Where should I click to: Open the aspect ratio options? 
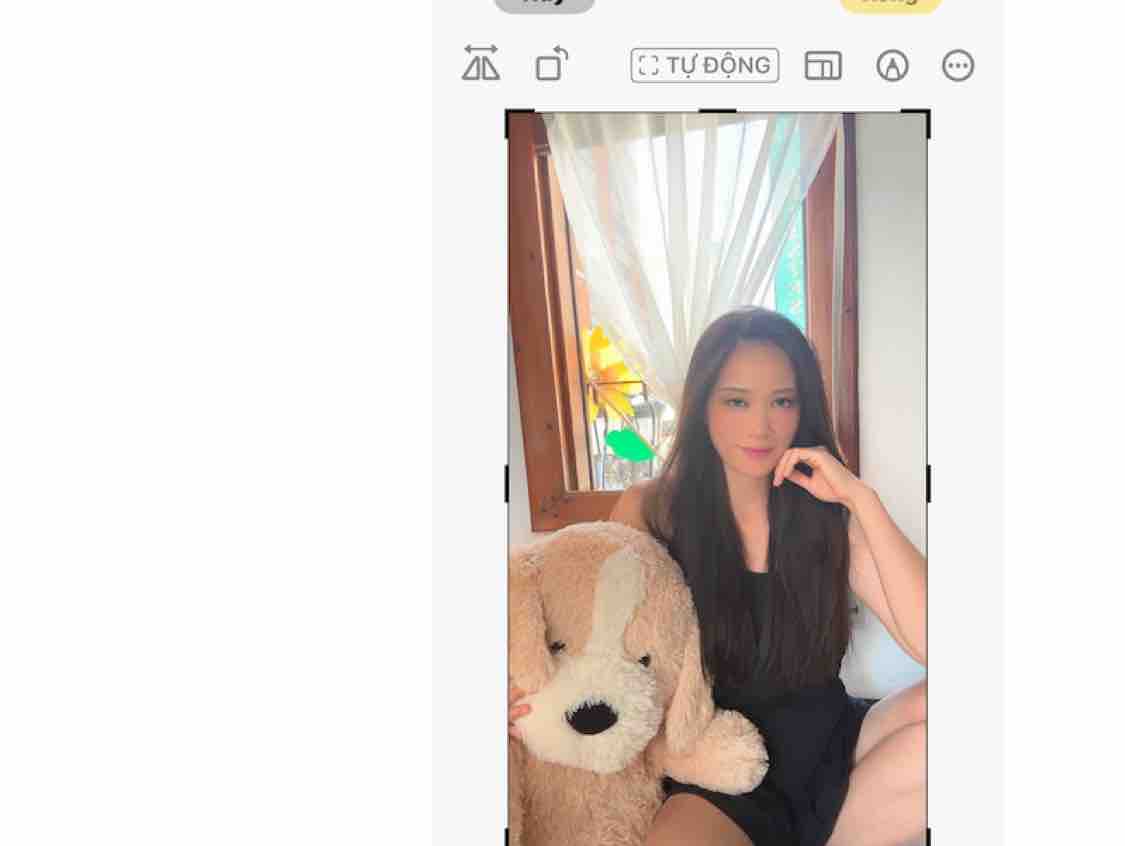pyautogui.click(x=823, y=65)
